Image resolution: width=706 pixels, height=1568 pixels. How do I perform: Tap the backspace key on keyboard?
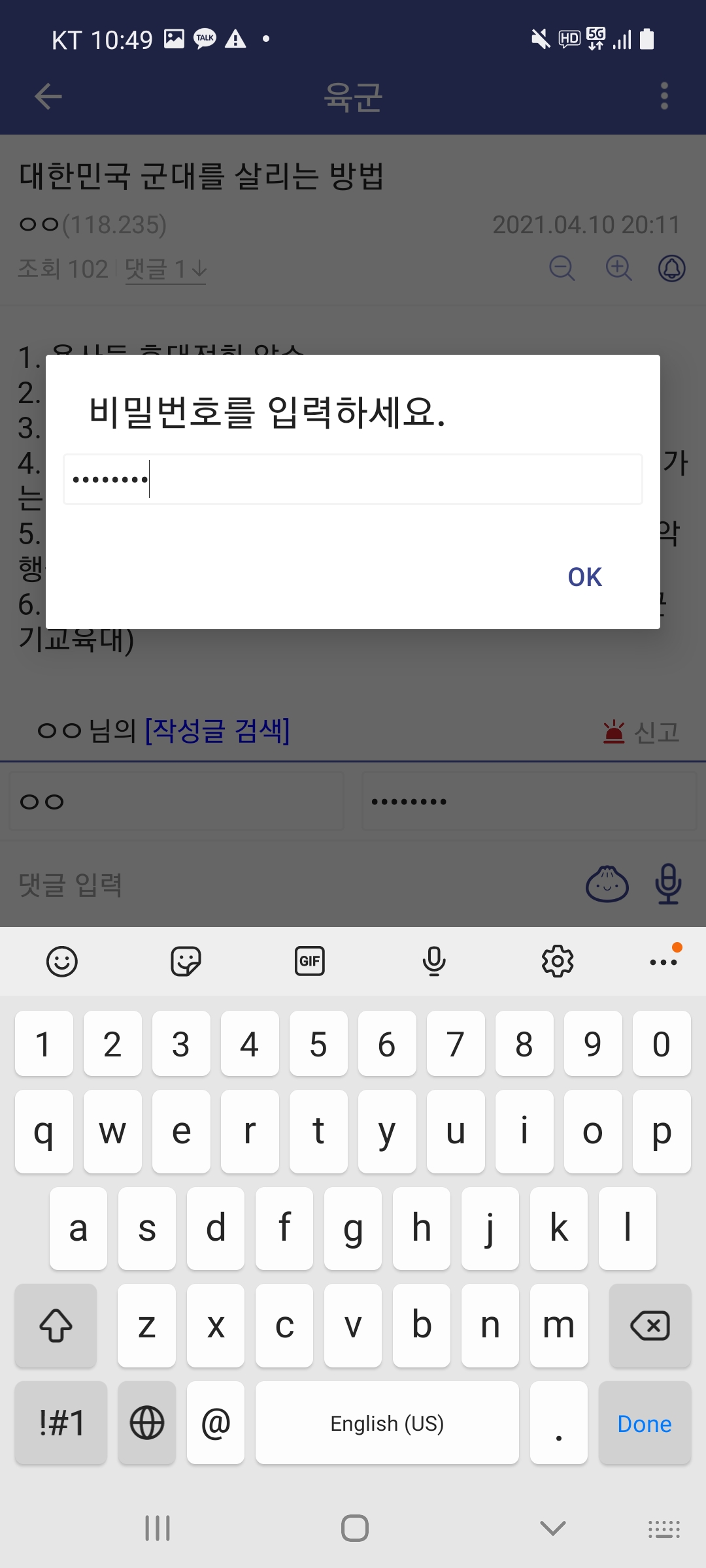649,1326
